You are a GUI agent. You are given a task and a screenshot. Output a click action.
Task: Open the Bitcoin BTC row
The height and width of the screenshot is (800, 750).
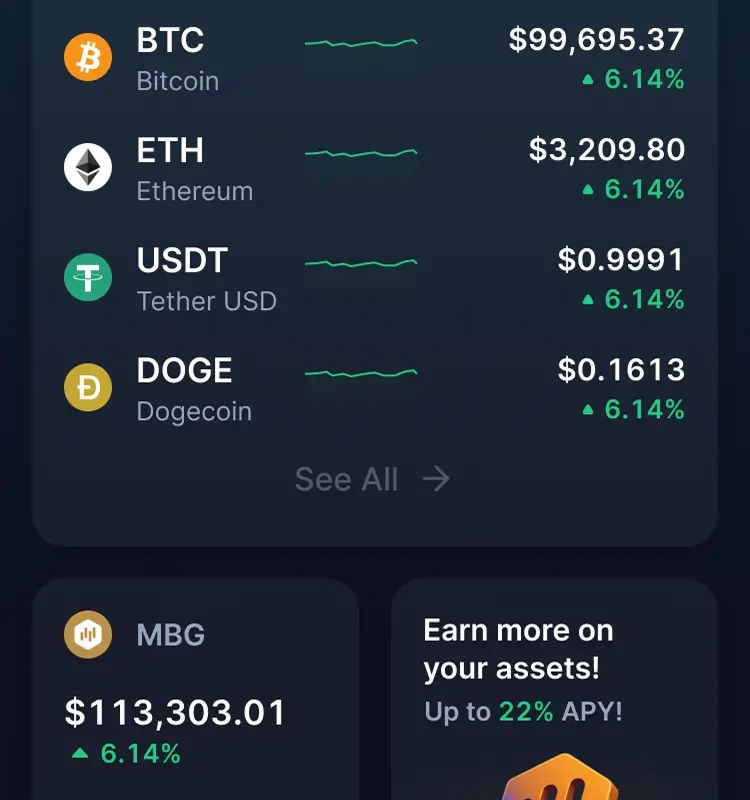pos(374,58)
